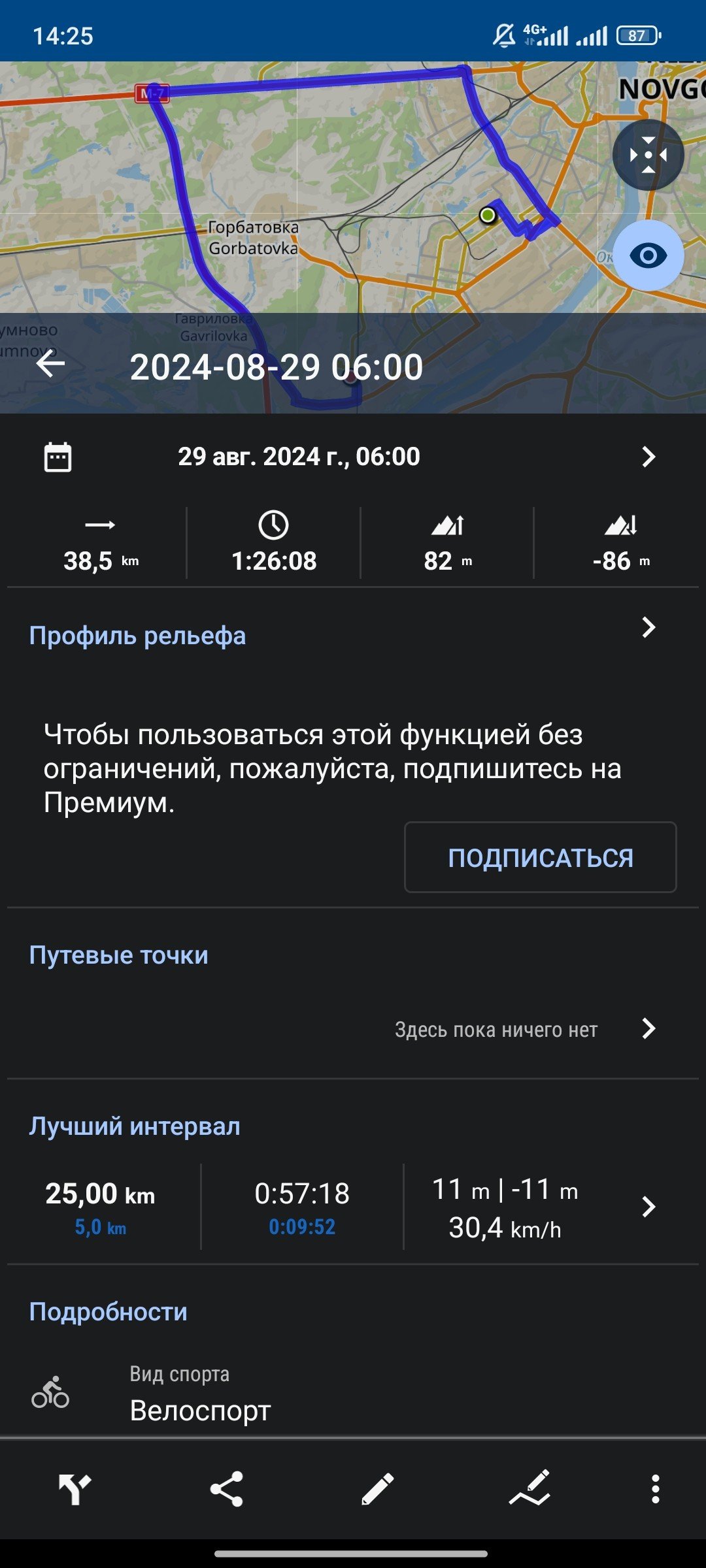706x1568 pixels.
Task: Open the Вид спорта Велоспорт setting
Action: tap(353, 1394)
